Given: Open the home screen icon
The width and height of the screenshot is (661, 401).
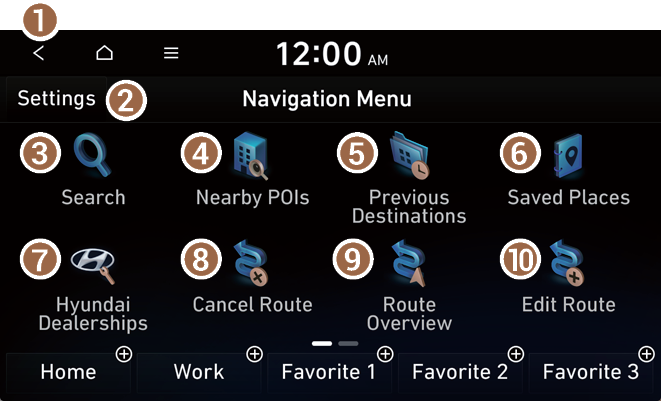Looking at the screenshot, I should click(x=105, y=53).
